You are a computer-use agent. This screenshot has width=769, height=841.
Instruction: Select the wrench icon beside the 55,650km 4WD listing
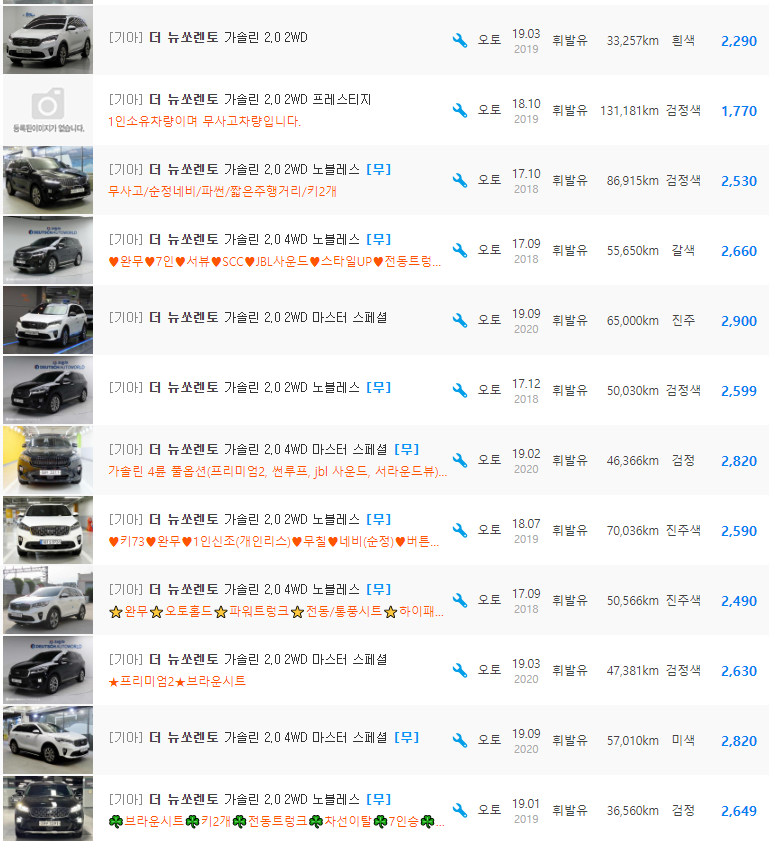tap(459, 249)
